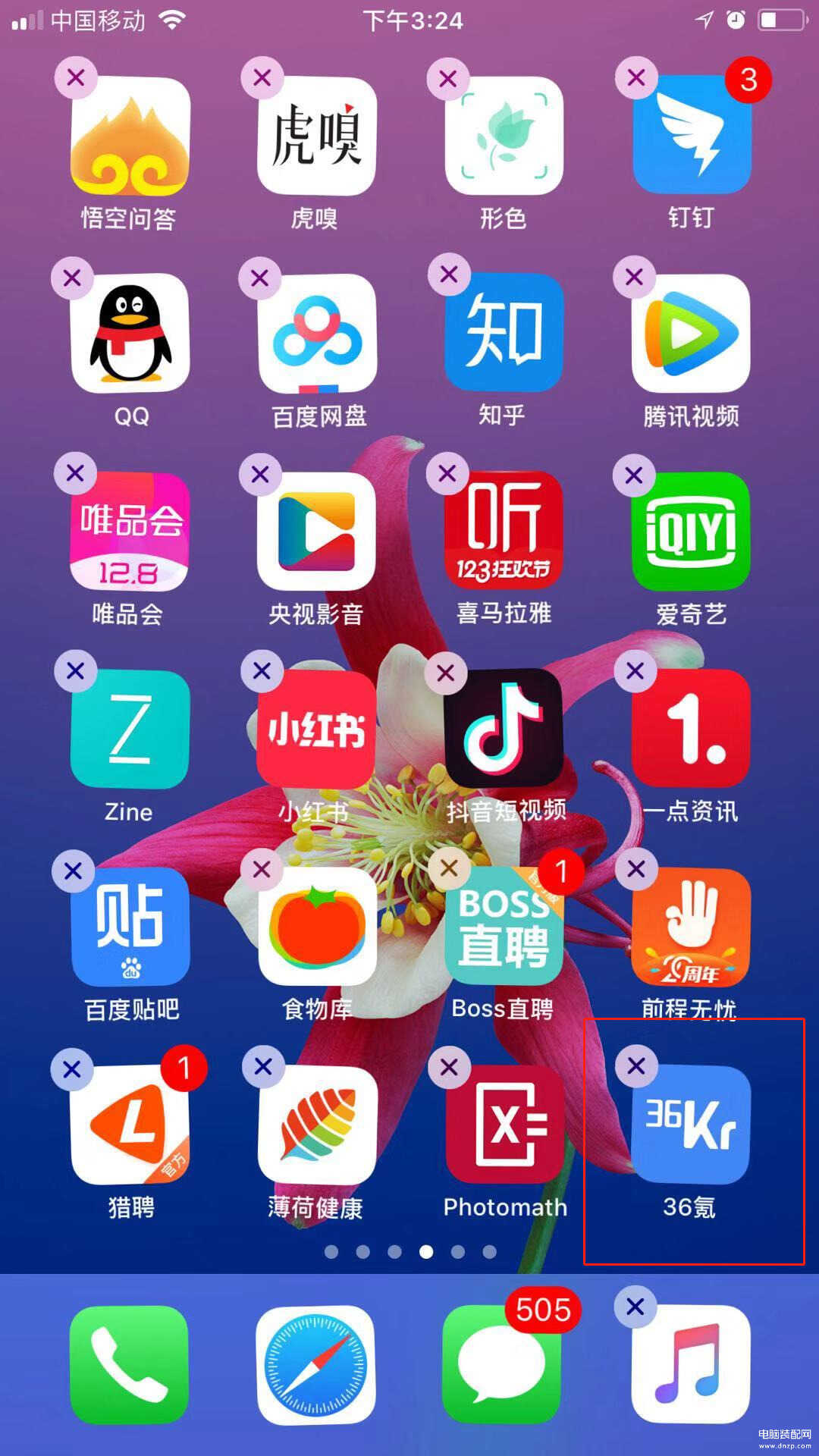The height and width of the screenshot is (1456, 819).
Task: Remove the Zine app via X badge
Action: pos(75,670)
